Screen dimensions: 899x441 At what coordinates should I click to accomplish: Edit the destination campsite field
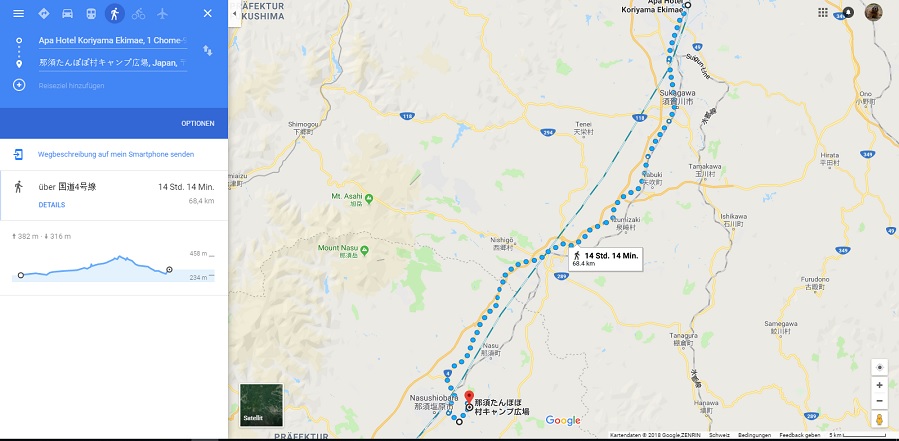point(110,63)
